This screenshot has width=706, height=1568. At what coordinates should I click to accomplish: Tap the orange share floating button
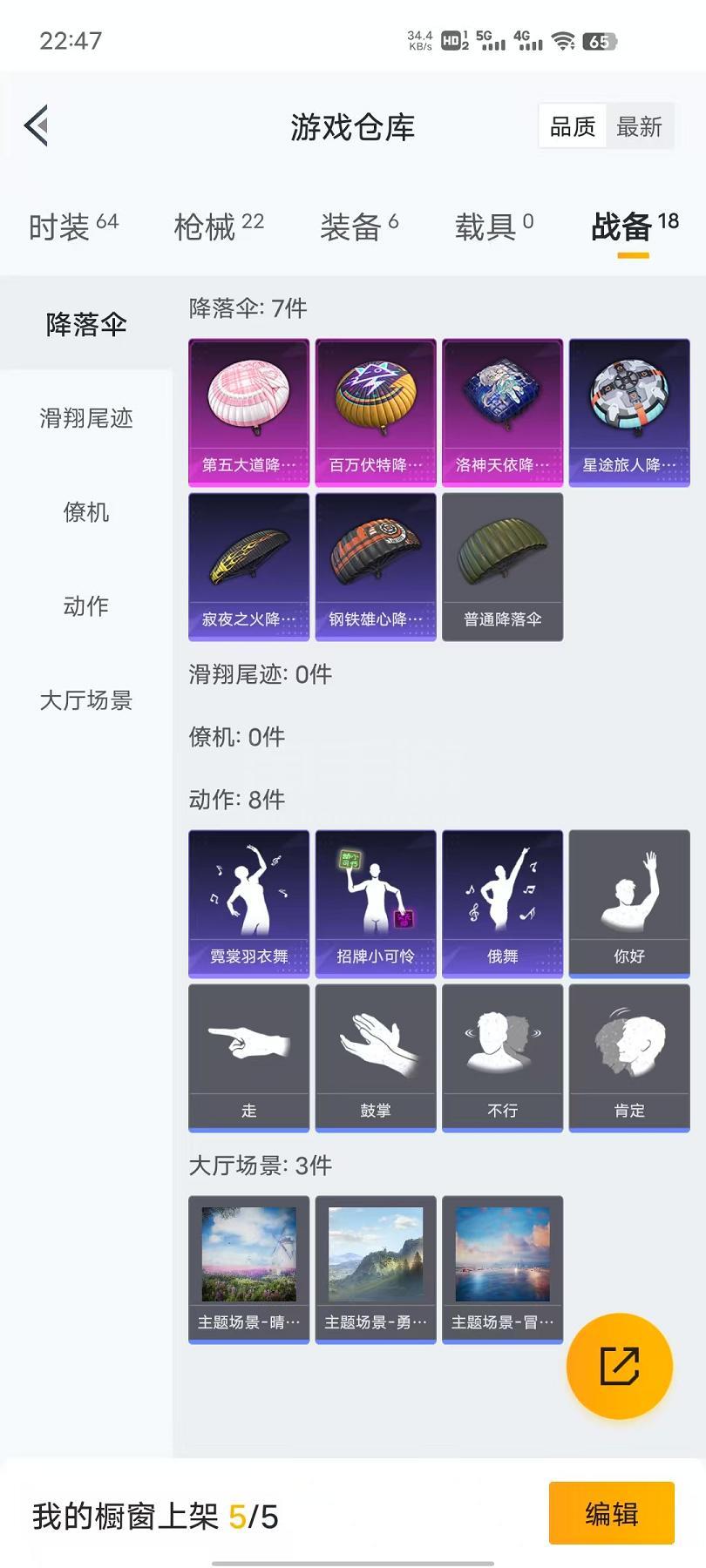click(x=620, y=1366)
